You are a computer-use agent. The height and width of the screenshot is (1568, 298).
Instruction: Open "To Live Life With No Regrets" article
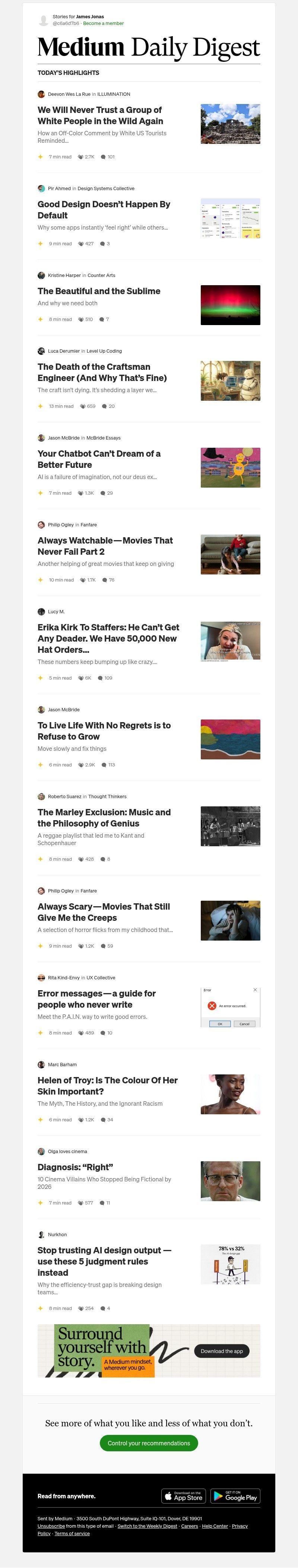104,730
